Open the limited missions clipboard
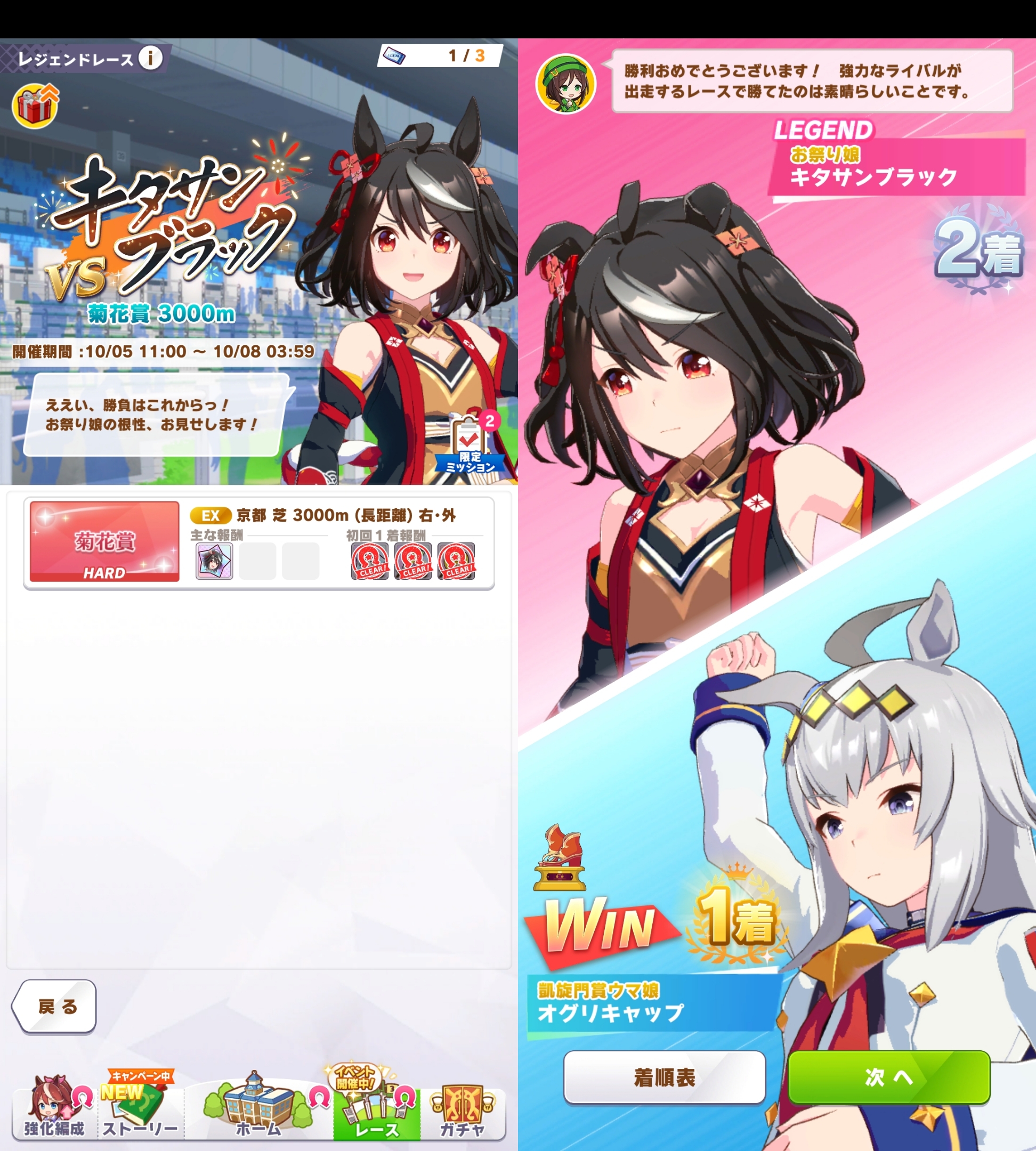The height and width of the screenshot is (1151, 1036). (x=470, y=443)
